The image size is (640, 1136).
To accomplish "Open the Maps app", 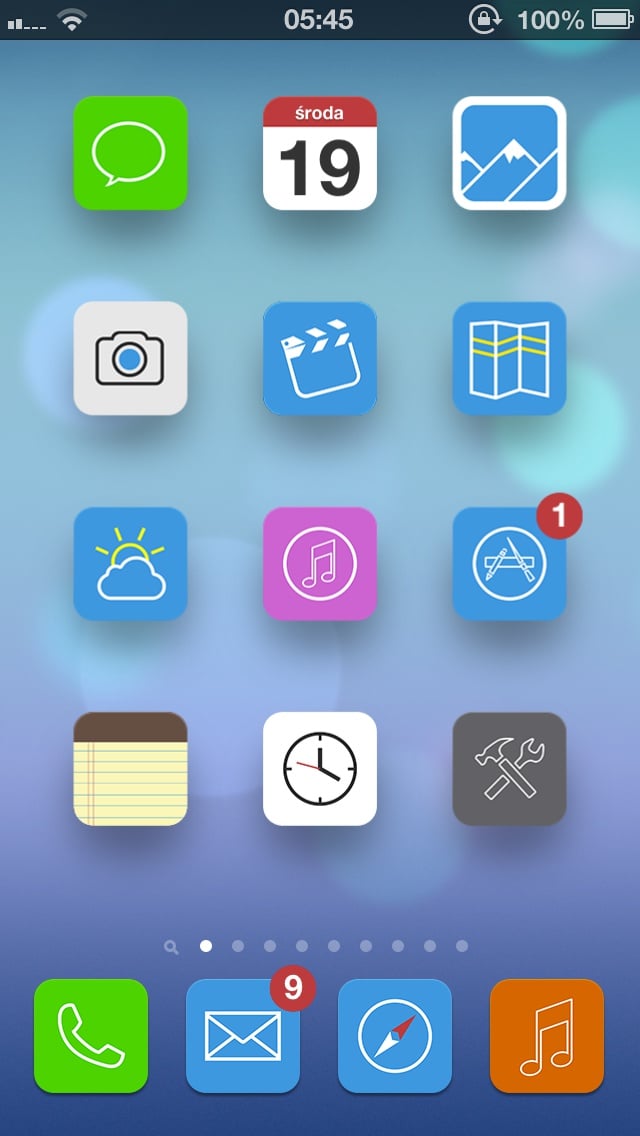I will tap(510, 358).
